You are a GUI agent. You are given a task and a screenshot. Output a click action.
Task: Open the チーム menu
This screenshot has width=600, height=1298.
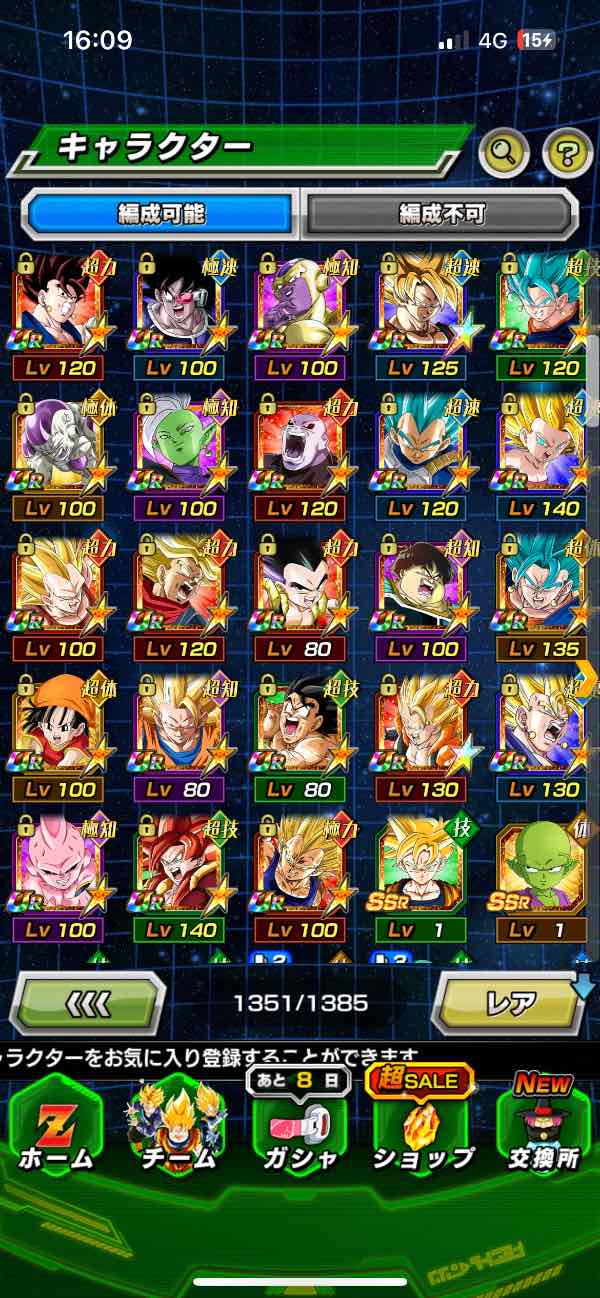(177, 1125)
